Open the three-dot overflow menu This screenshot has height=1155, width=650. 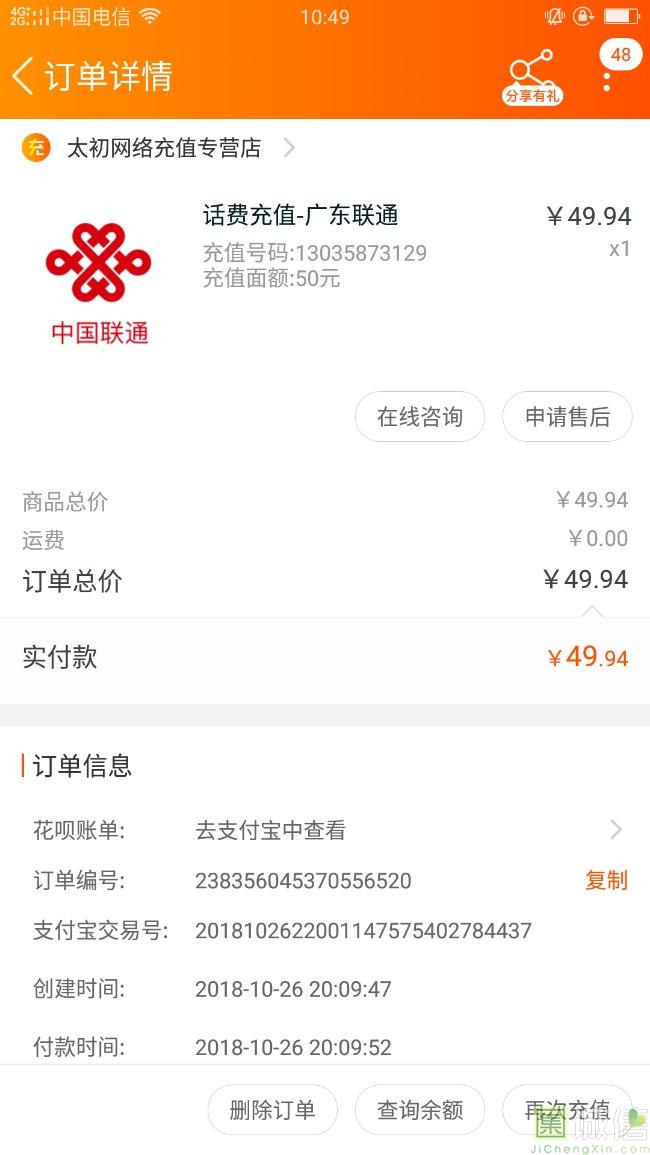[x=606, y=78]
